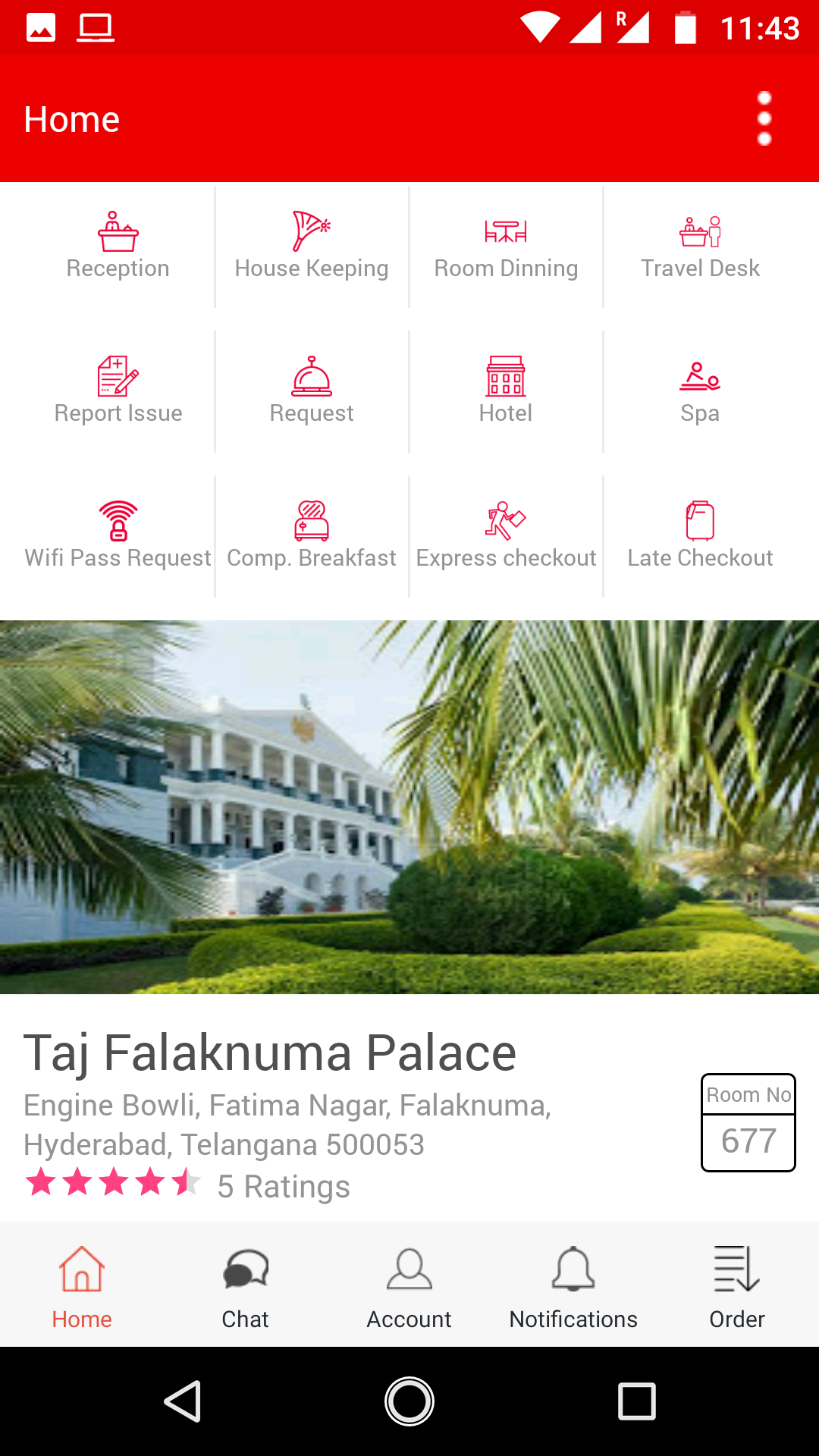Tap the Home tab in bottom navigation

click(82, 1287)
